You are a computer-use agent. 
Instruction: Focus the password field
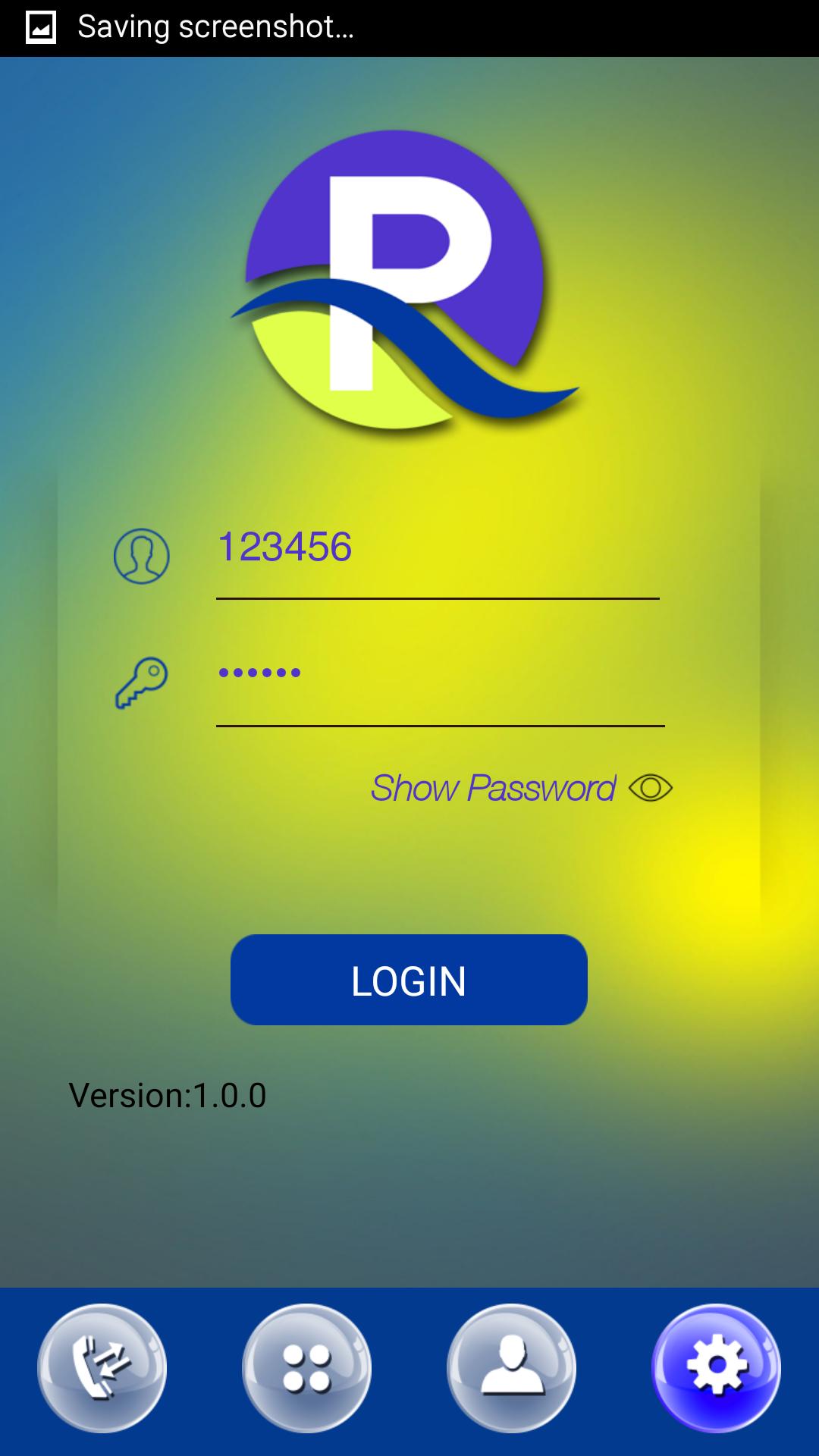440,676
